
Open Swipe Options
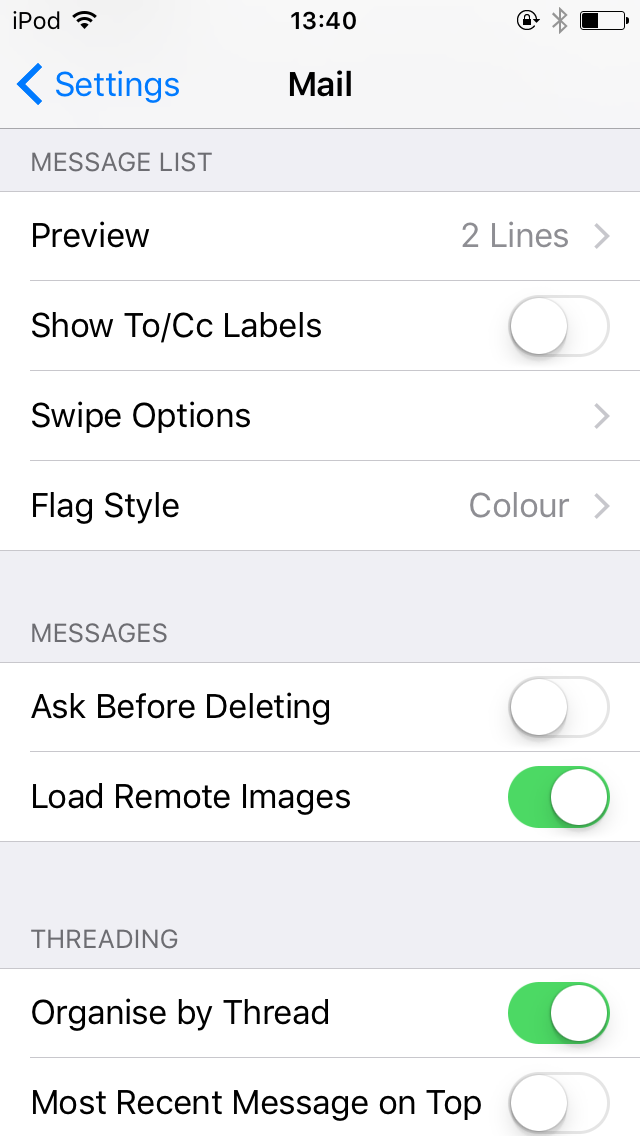(x=320, y=416)
